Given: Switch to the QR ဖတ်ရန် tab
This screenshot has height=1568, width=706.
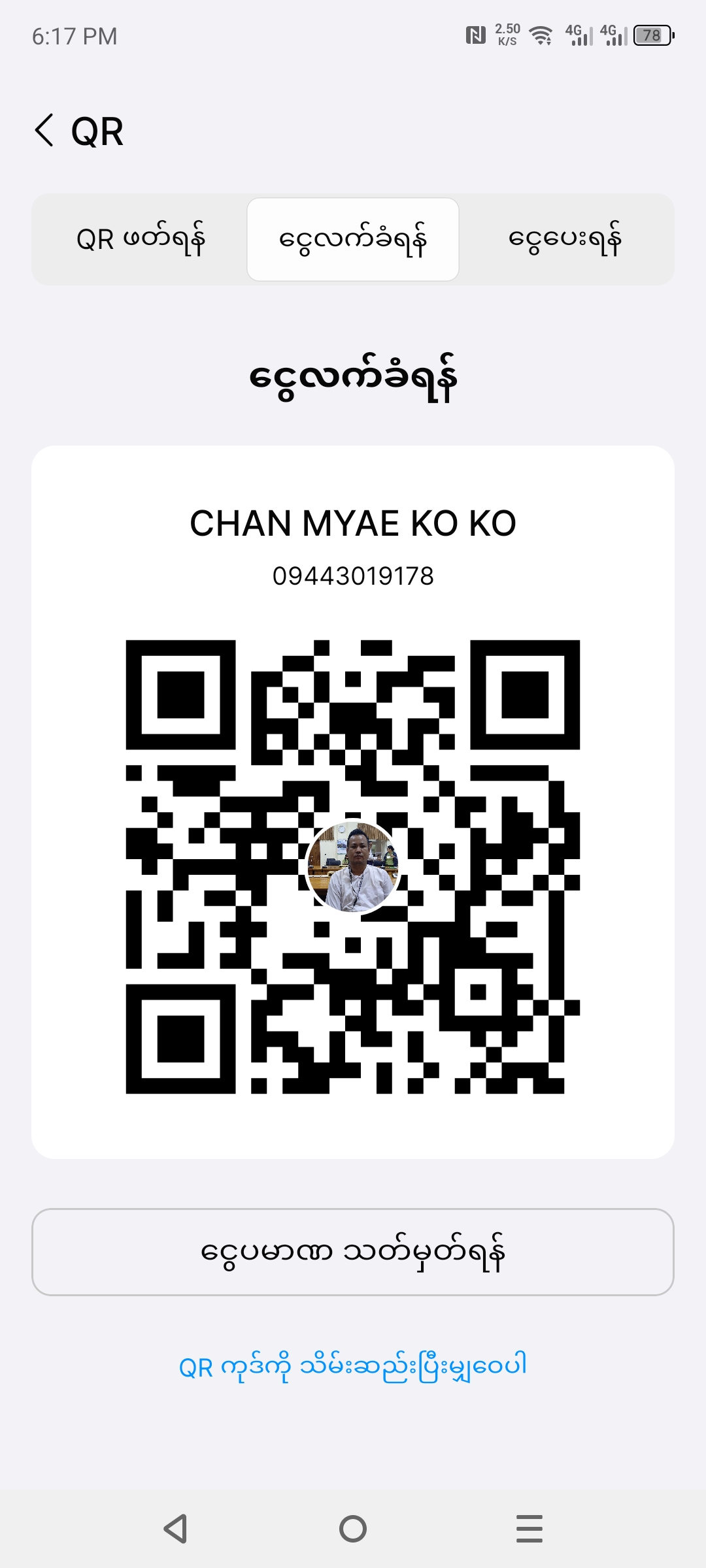Looking at the screenshot, I should point(141,240).
